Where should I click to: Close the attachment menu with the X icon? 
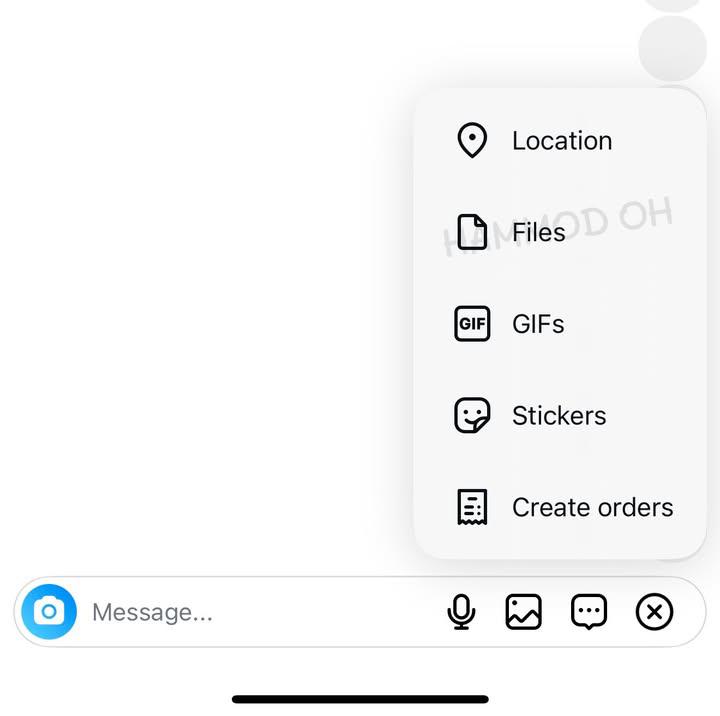[x=654, y=612]
